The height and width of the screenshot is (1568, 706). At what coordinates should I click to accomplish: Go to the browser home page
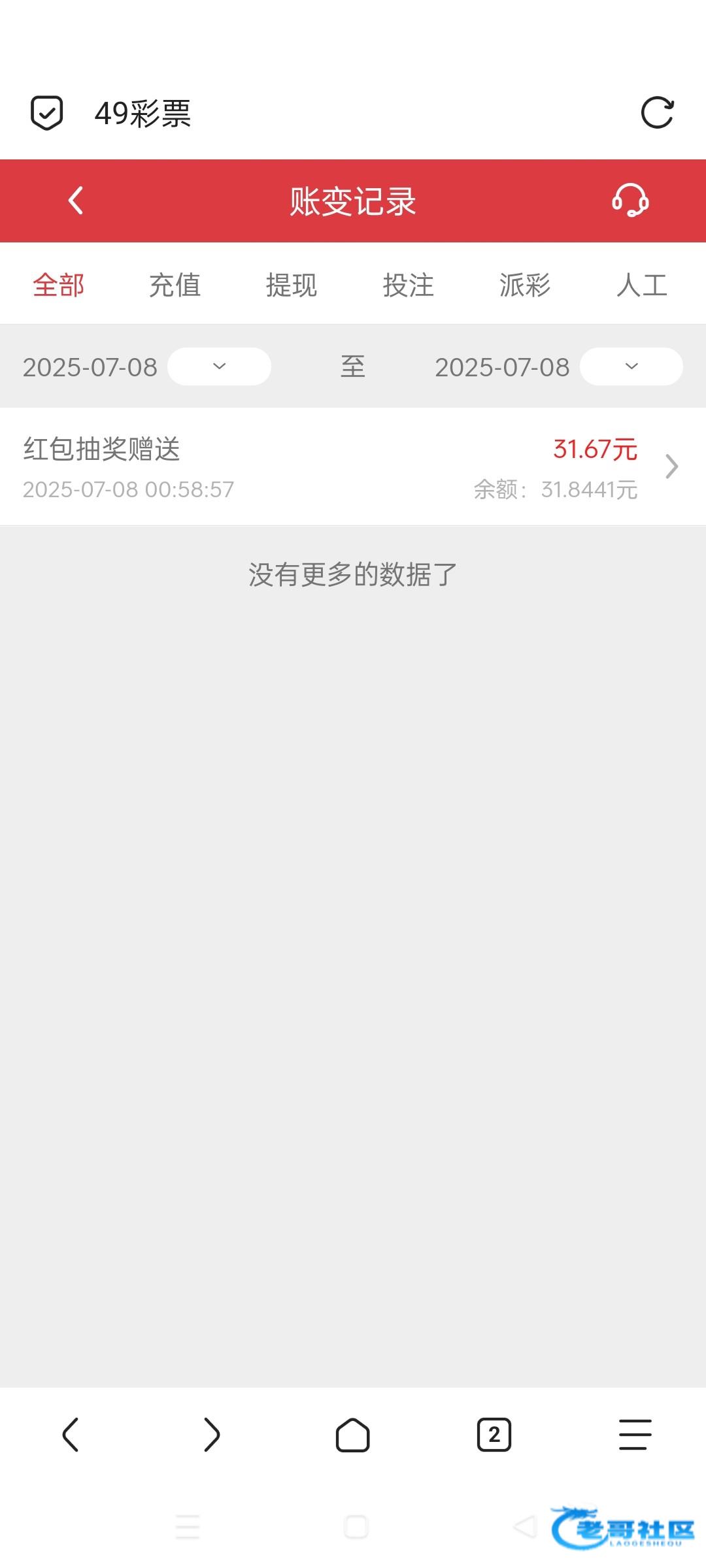click(x=353, y=1435)
